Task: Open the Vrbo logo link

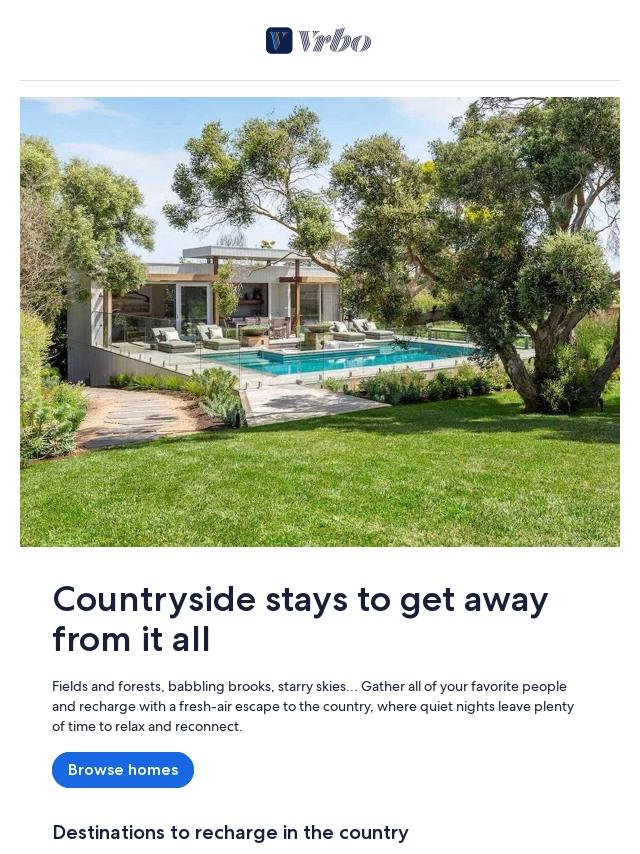Action: [319, 41]
